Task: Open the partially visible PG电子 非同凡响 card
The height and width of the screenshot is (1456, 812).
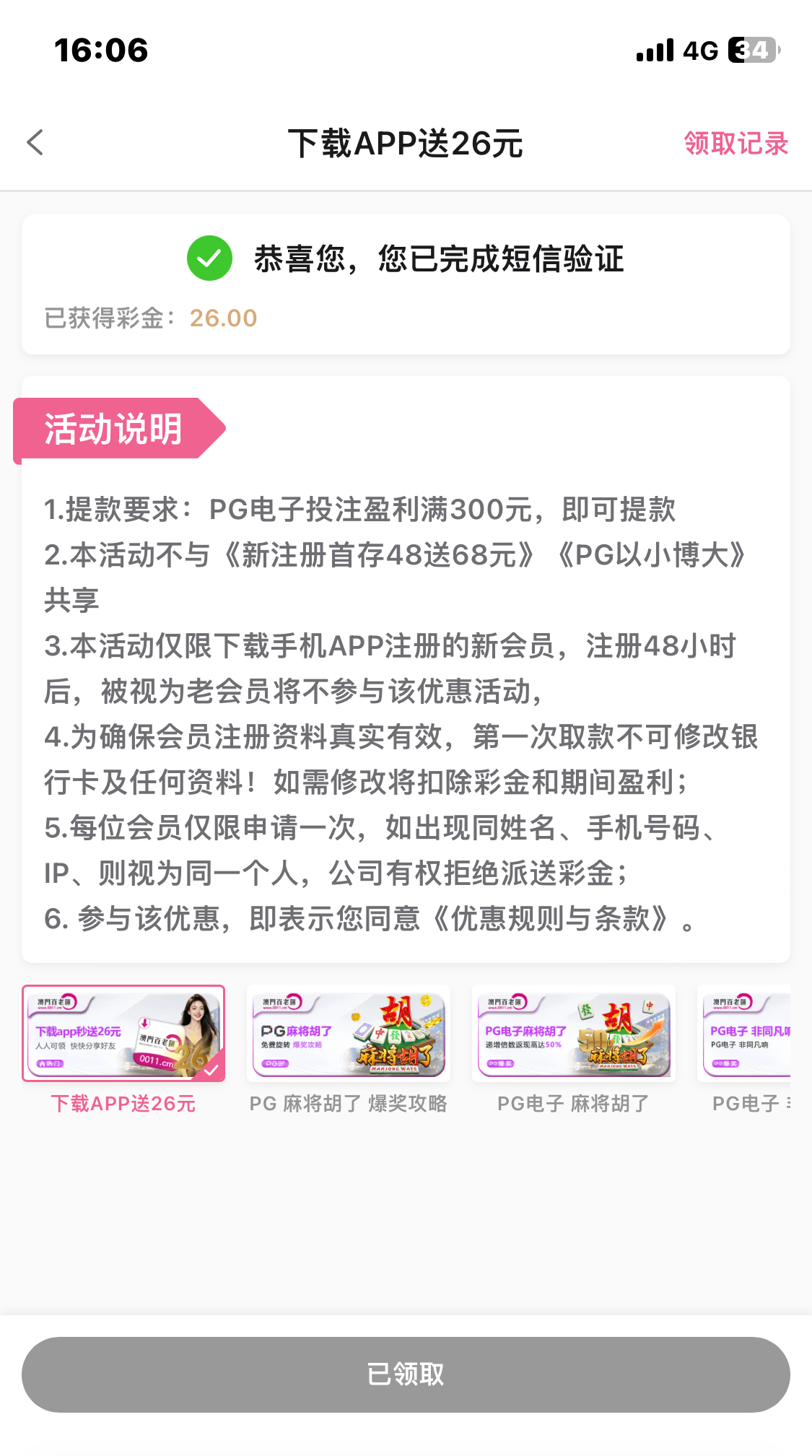Action: (x=745, y=1034)
